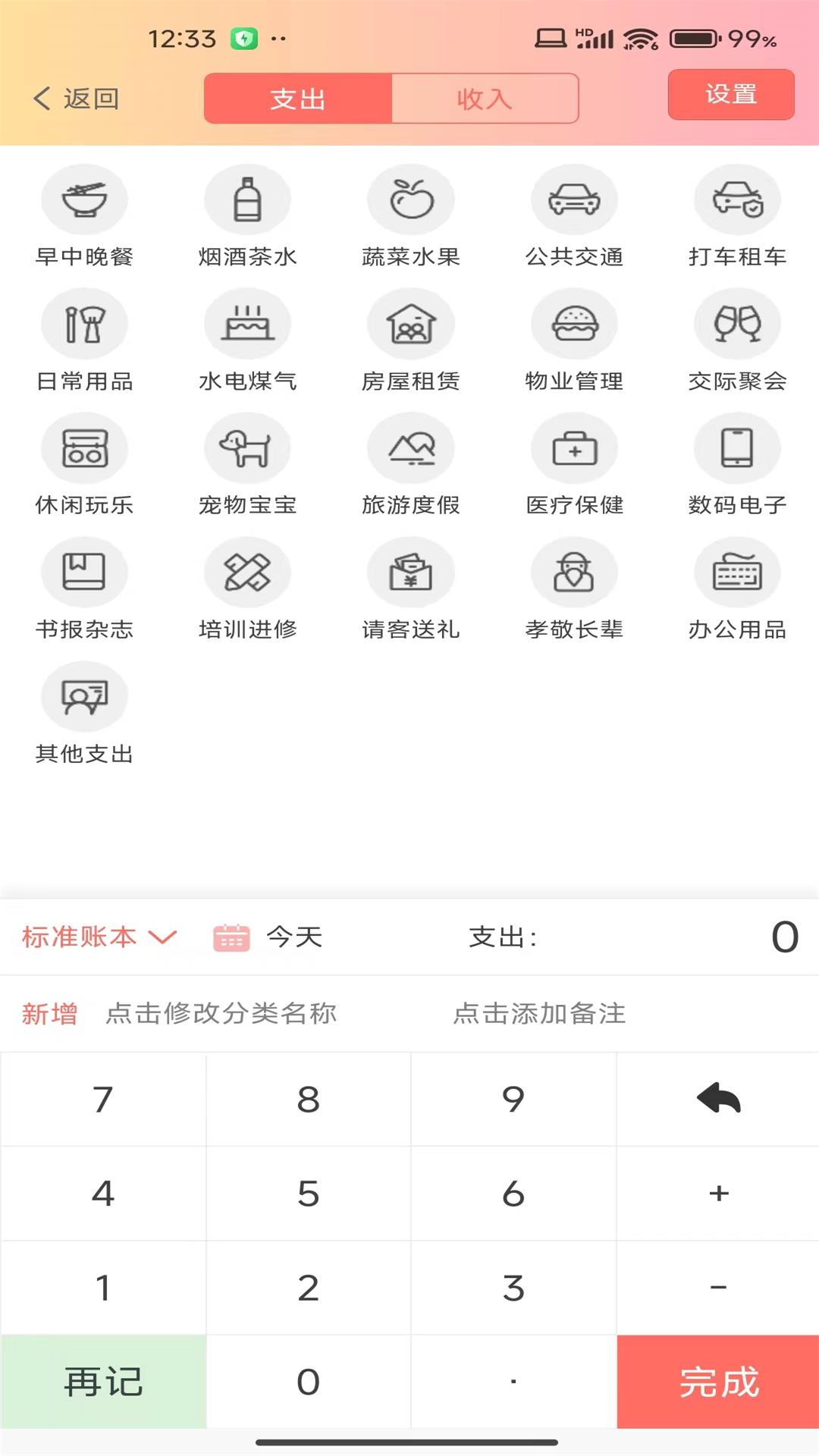819x1456 pixels.
Task: Select the 其他支出 category
Action: 84,714
